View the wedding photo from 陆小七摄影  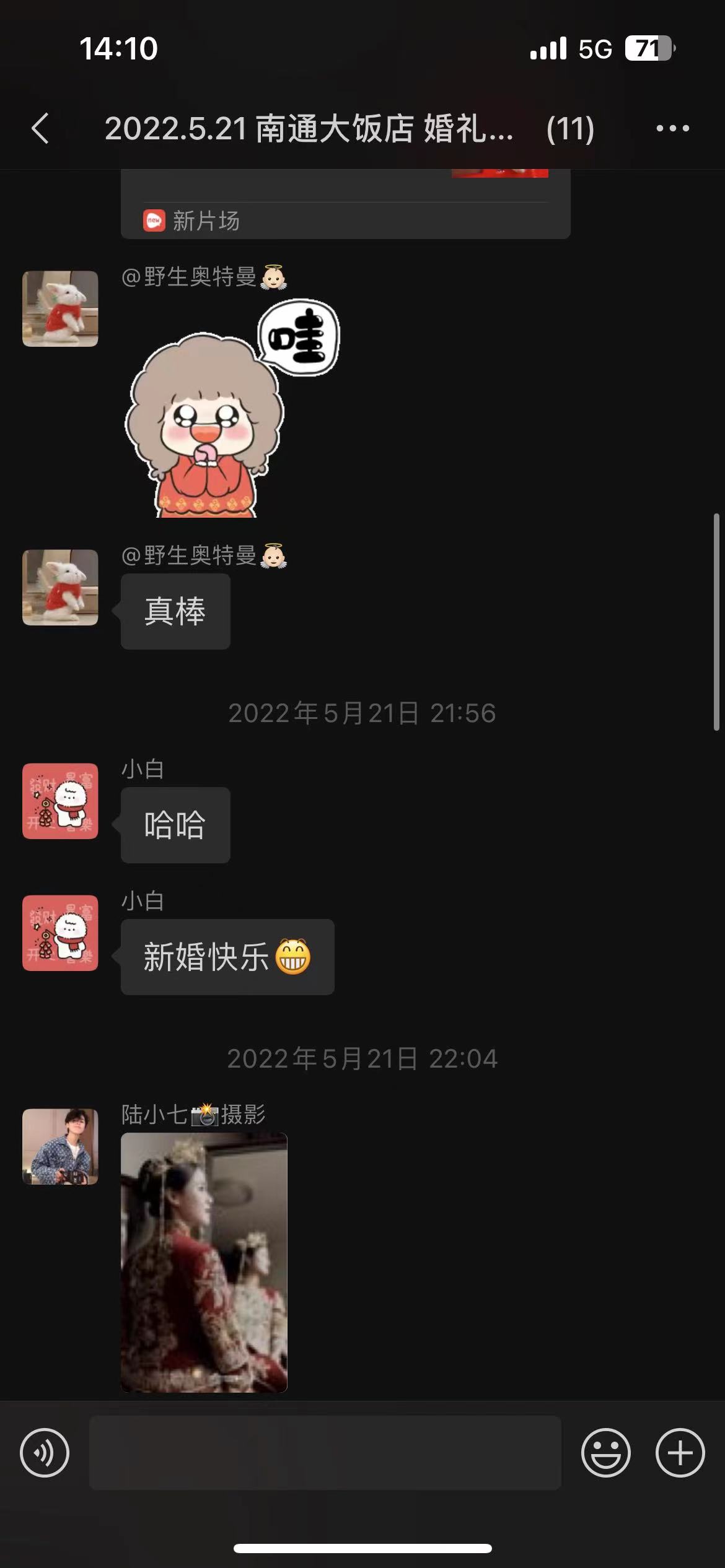tap(204, 1262)
